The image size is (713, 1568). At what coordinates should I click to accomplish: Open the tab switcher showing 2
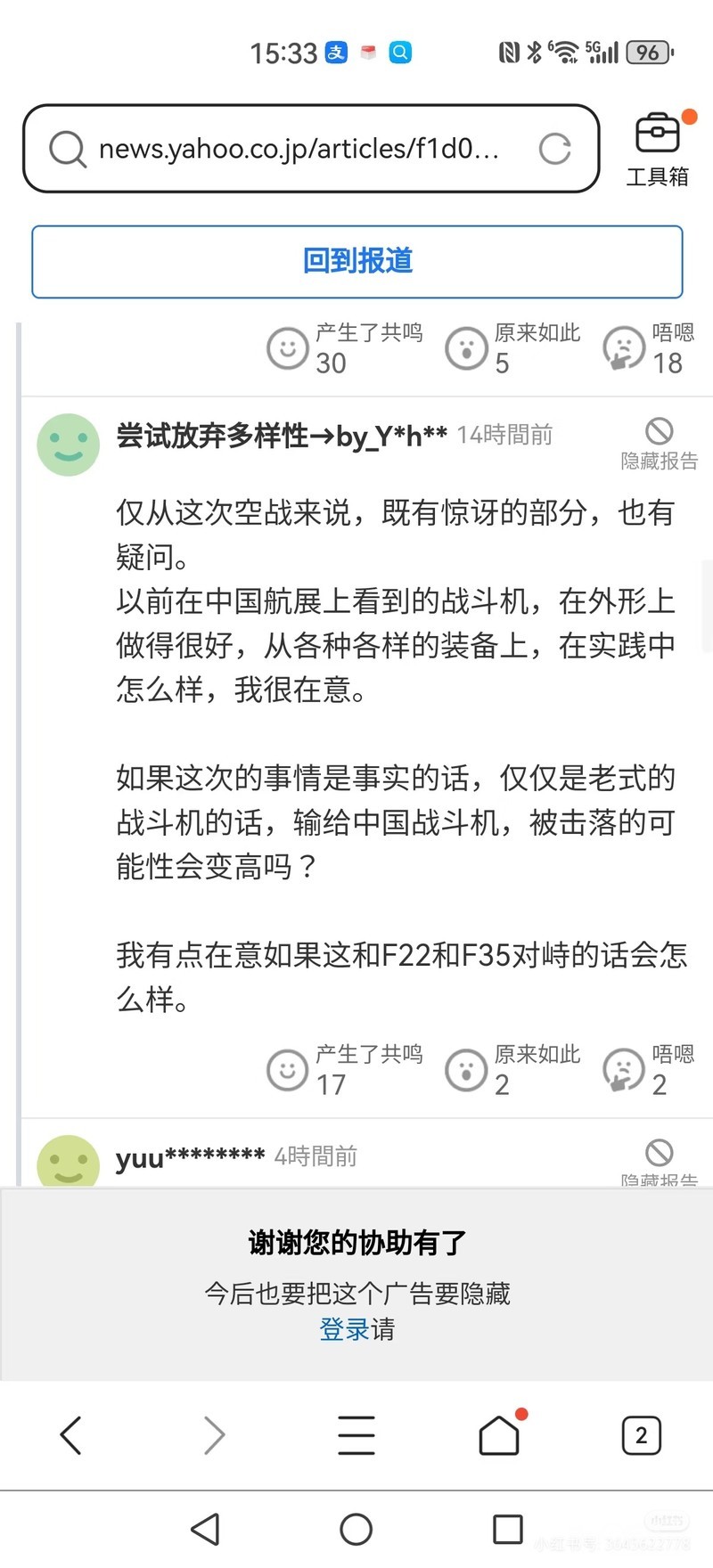tap(642, 1435)
